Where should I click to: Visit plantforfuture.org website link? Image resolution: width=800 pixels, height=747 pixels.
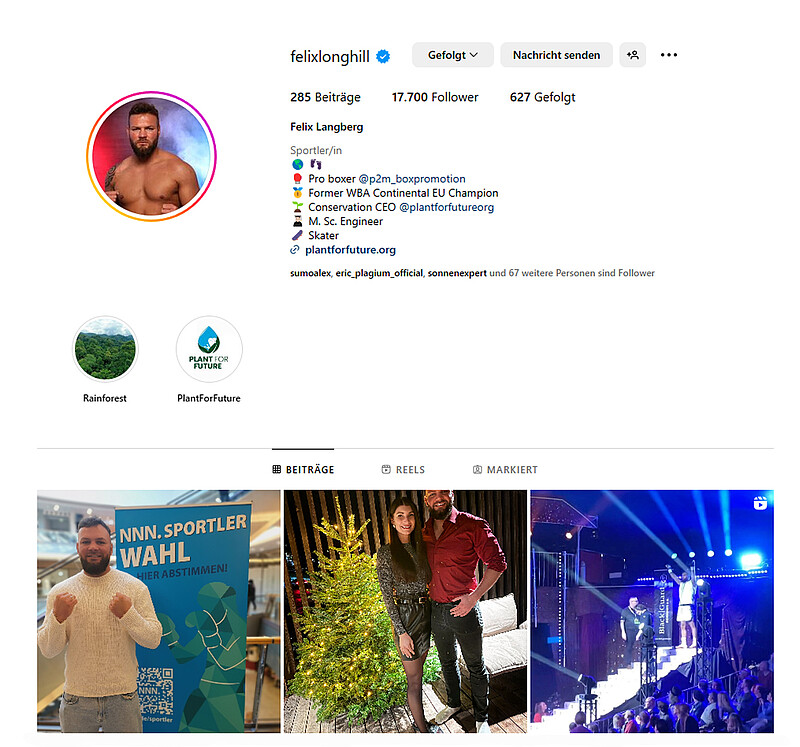coord(350,250)
